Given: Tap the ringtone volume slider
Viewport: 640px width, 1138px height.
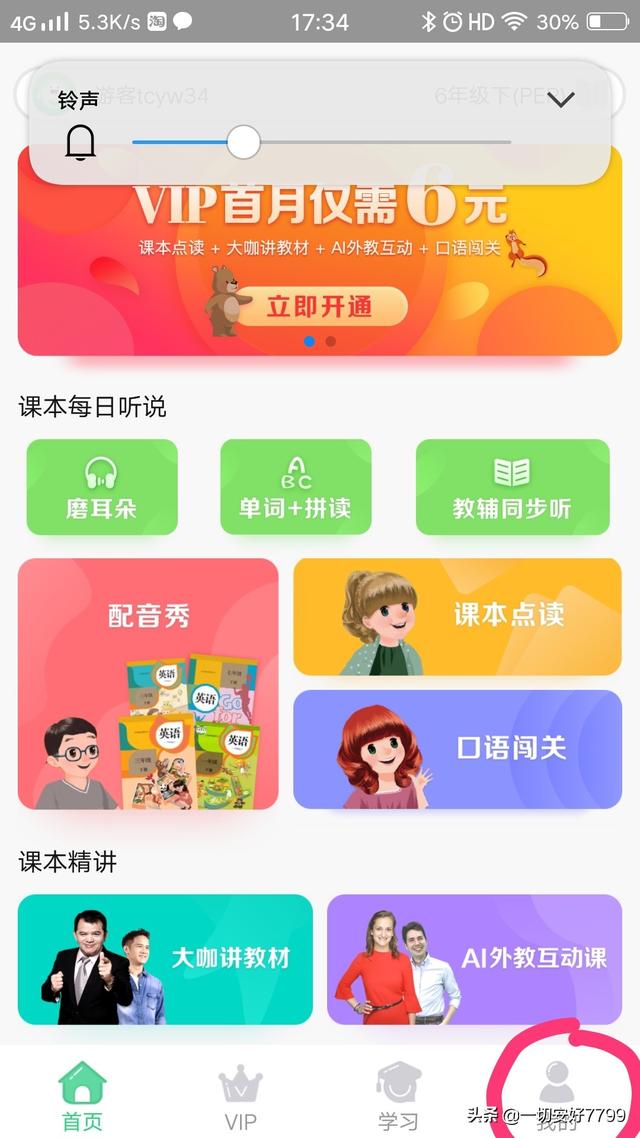Looking at the screenshot, I should click(x=243, y=142).
